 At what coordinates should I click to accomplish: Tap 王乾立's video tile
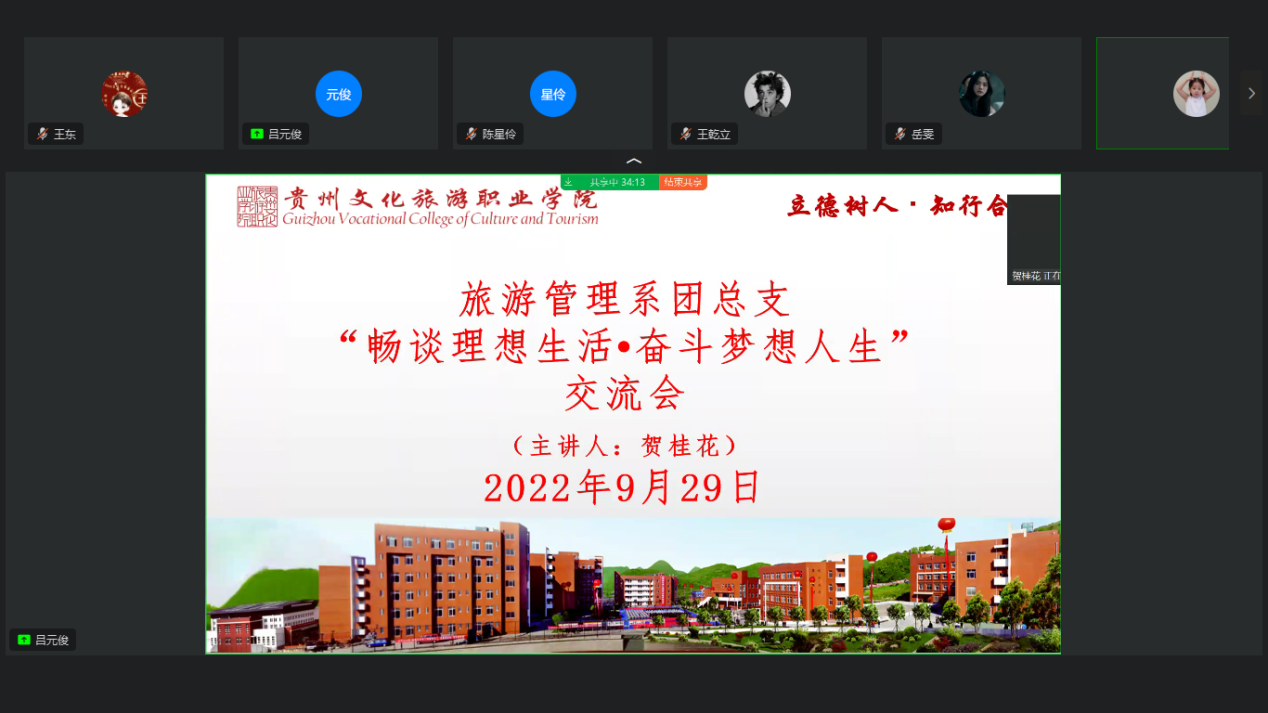[x=767, y=93]
